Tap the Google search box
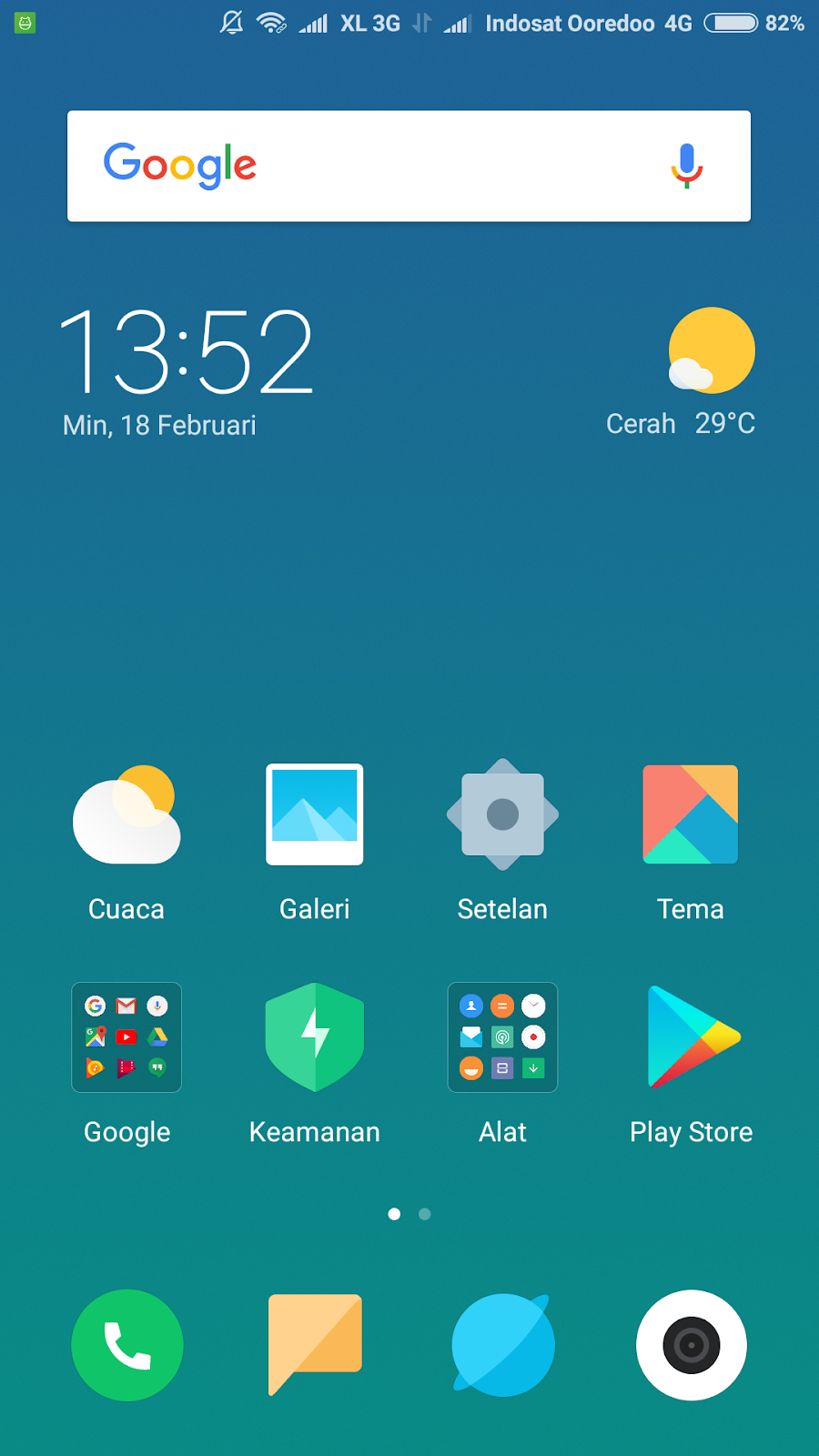 click(409, 166)
